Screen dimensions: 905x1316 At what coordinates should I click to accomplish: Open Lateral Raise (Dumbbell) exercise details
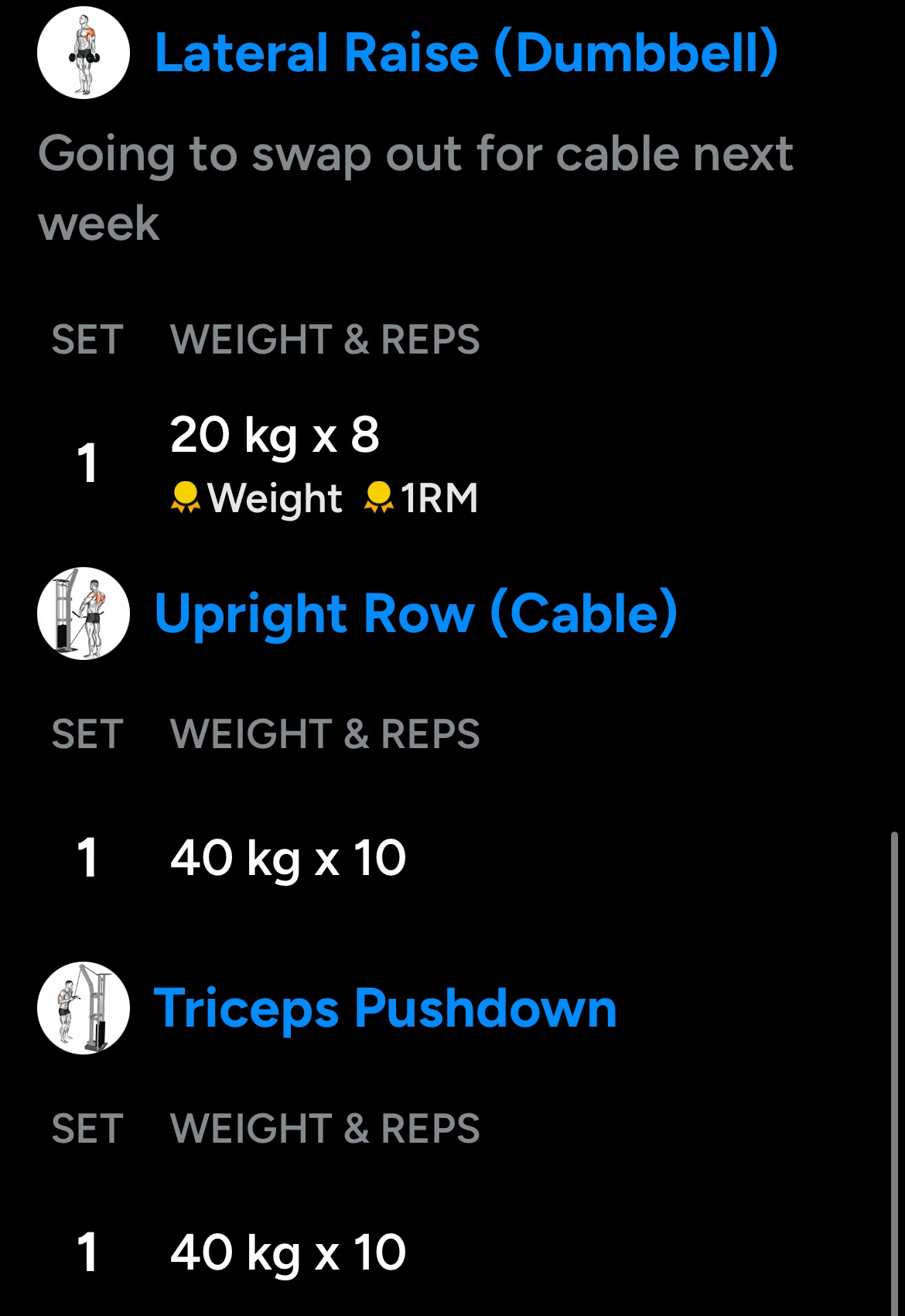pyautogui.click(x=466, y=53)
